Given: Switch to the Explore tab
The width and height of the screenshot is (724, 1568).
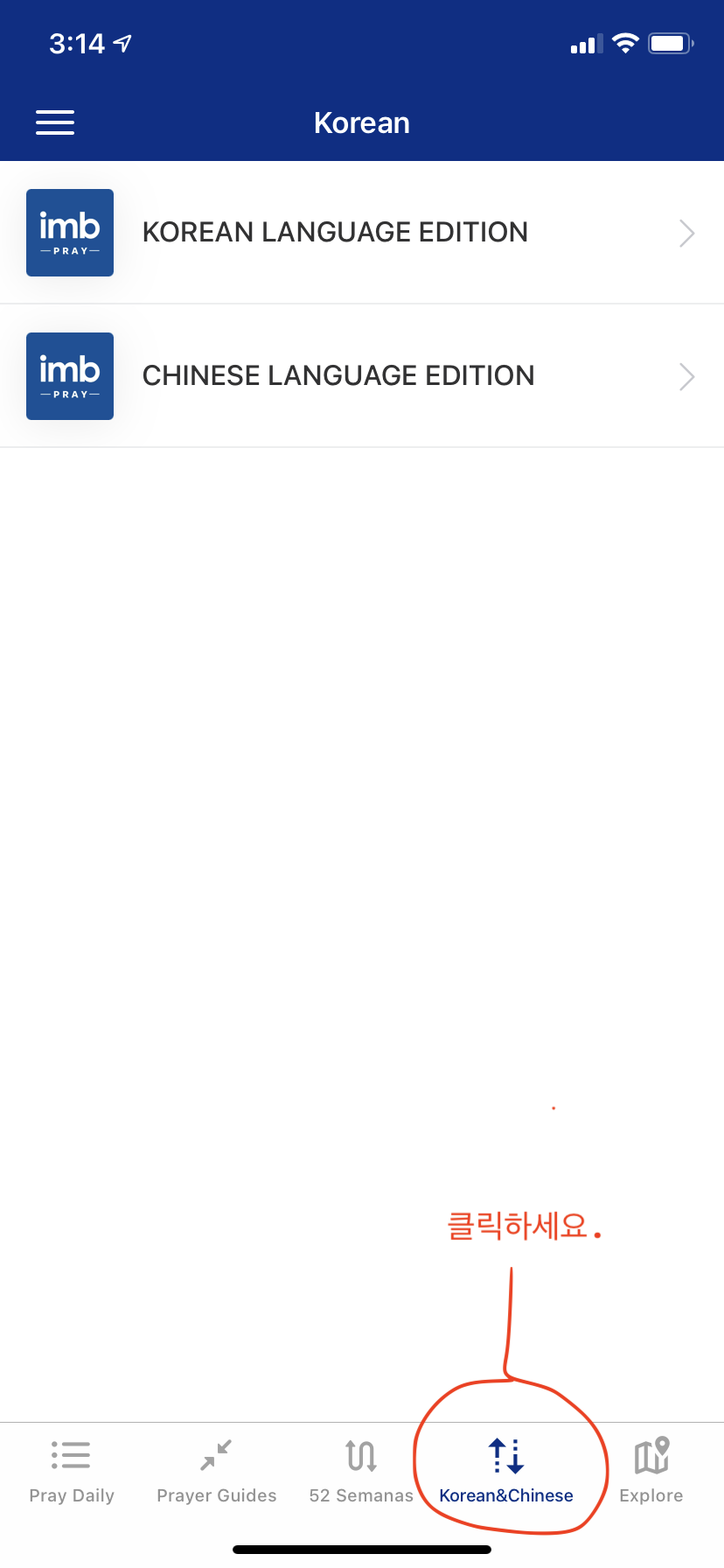Looking at the screenshot, I should (651, 1472).
